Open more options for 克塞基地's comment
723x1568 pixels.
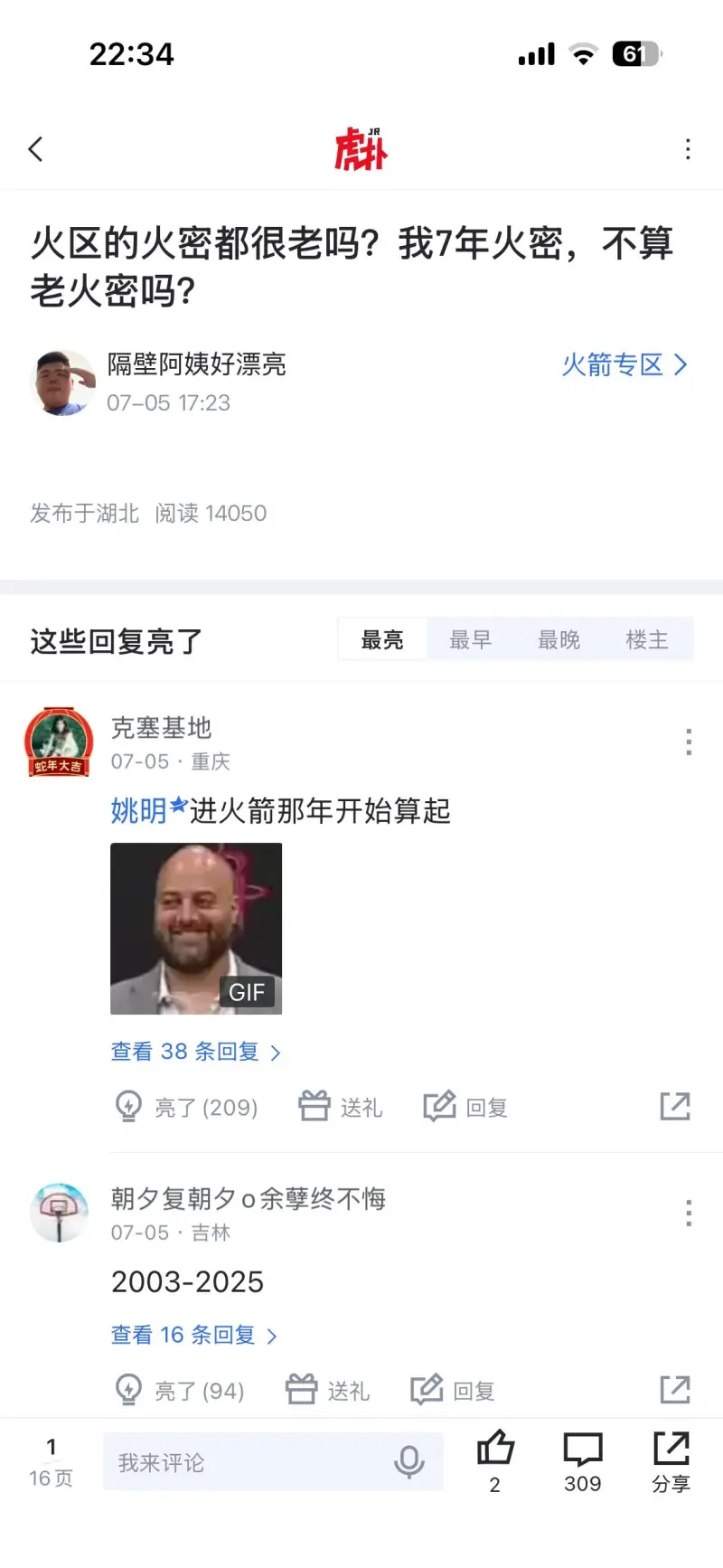coord(689,741)
